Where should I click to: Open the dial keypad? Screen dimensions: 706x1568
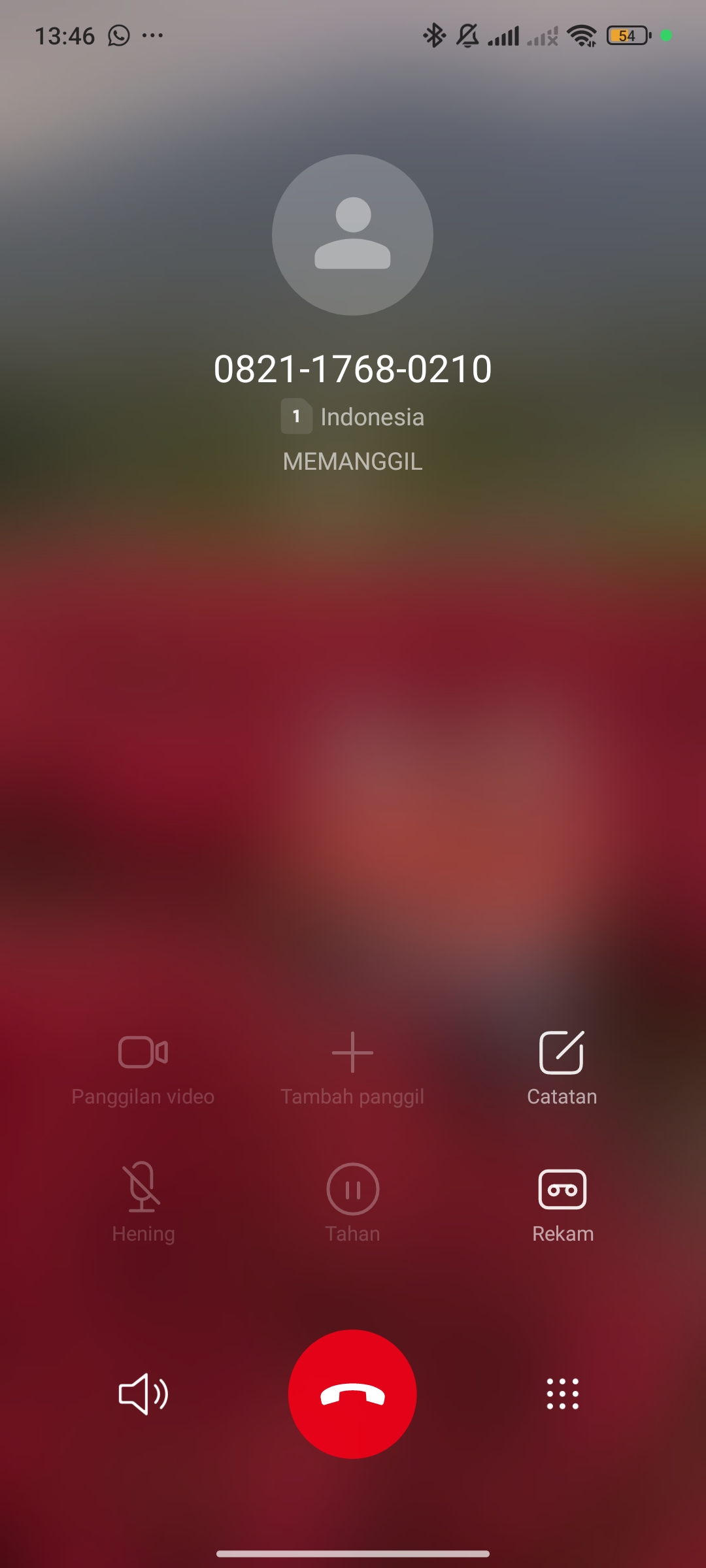[x=562, y=1394]
